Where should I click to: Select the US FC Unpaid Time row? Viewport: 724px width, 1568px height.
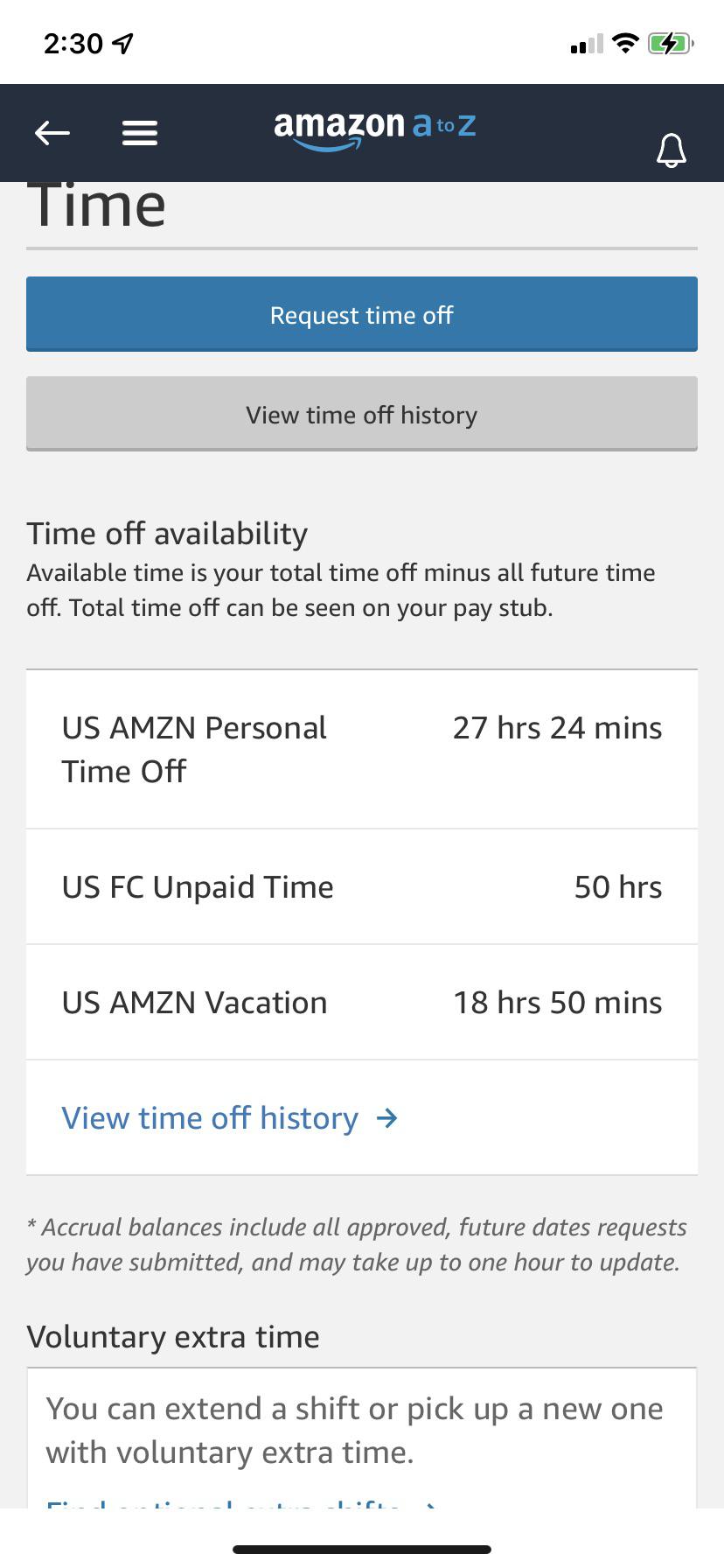(362, 886)
